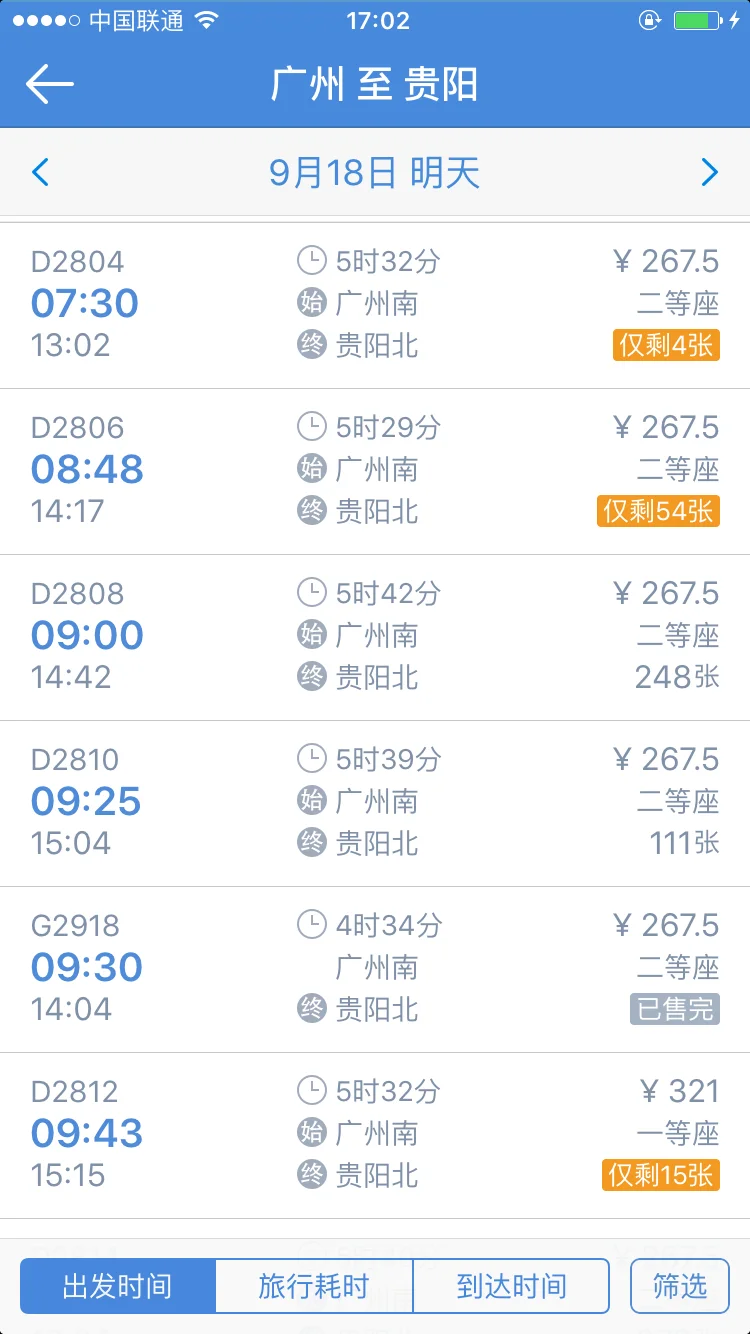Viewport: 750px width, 1334px height.
Task: Click the 仅剩4张 remaining tickets badge for D2804
Action: [666, 345]
